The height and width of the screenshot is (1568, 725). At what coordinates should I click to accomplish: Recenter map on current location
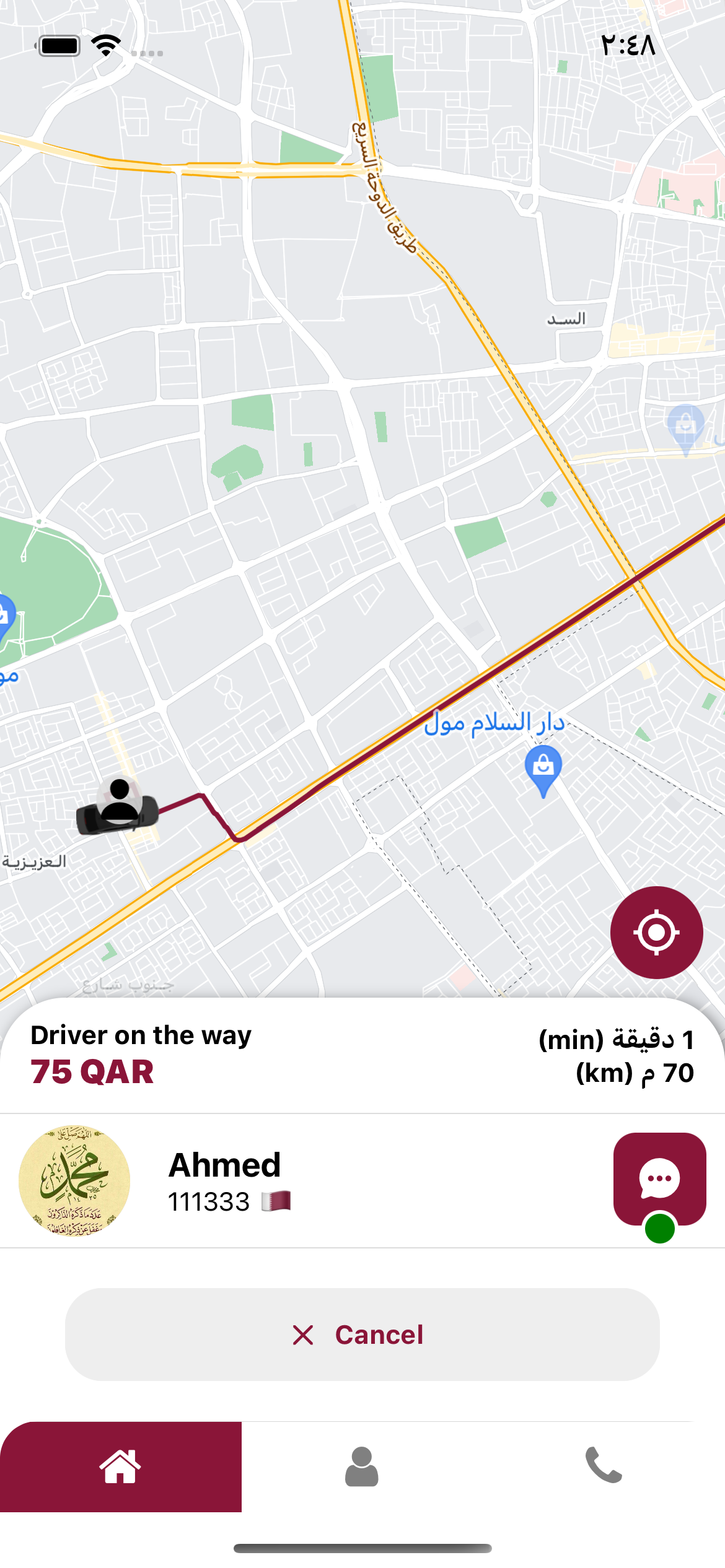point(656,932)
